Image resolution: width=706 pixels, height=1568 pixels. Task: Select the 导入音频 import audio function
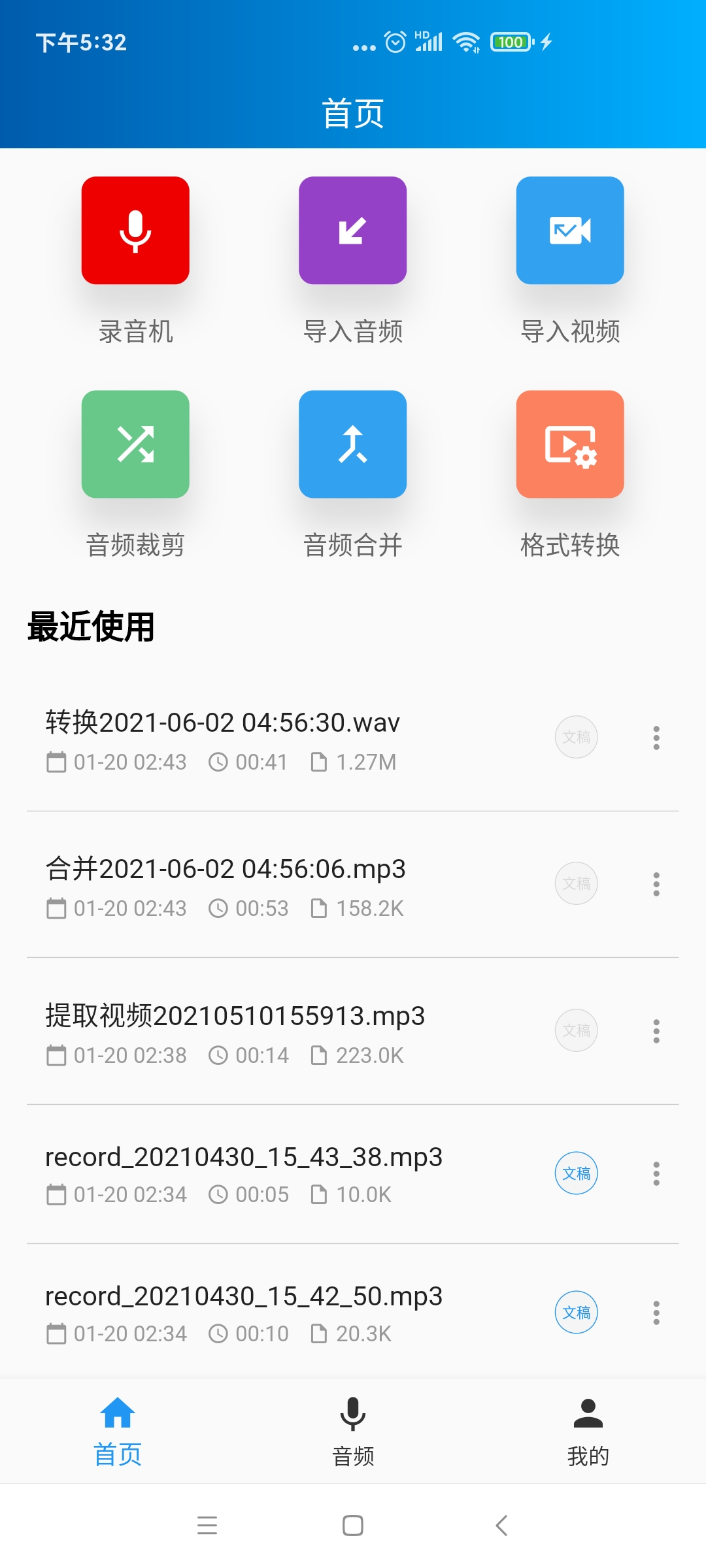(352, 230)
